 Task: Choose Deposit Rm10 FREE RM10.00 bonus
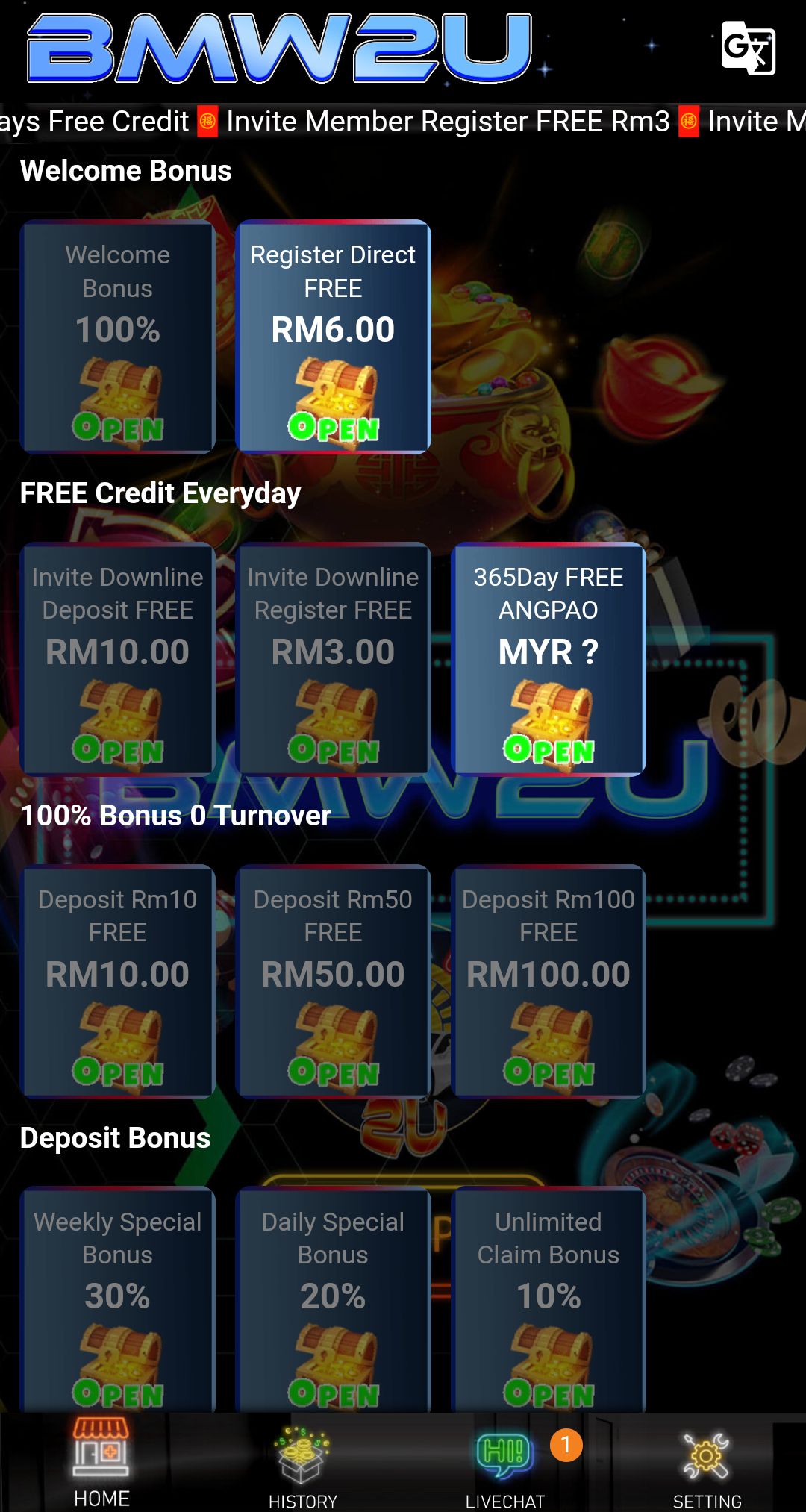tap(118, 981)
